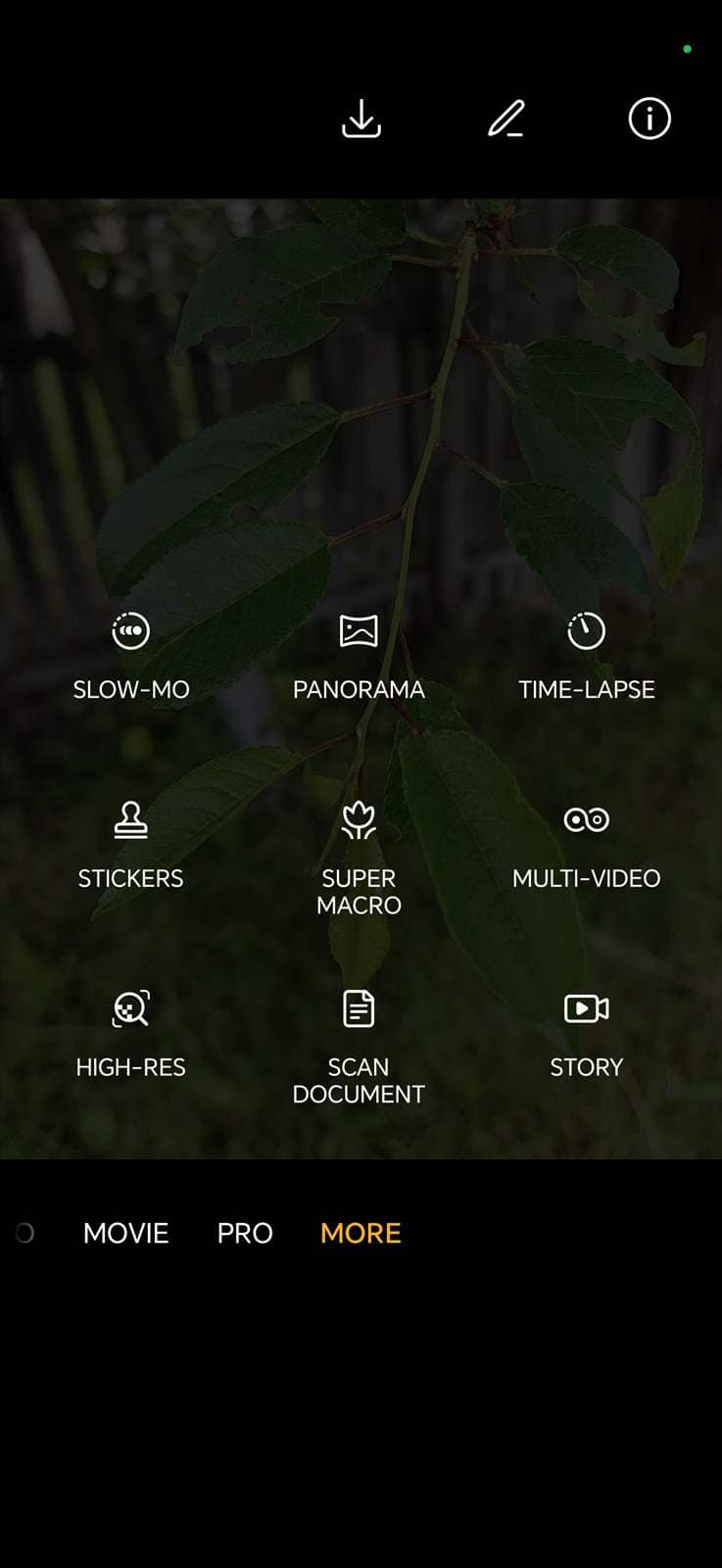Launch Multi-Video mode
722x1568 pixels.
click(586, 842)
